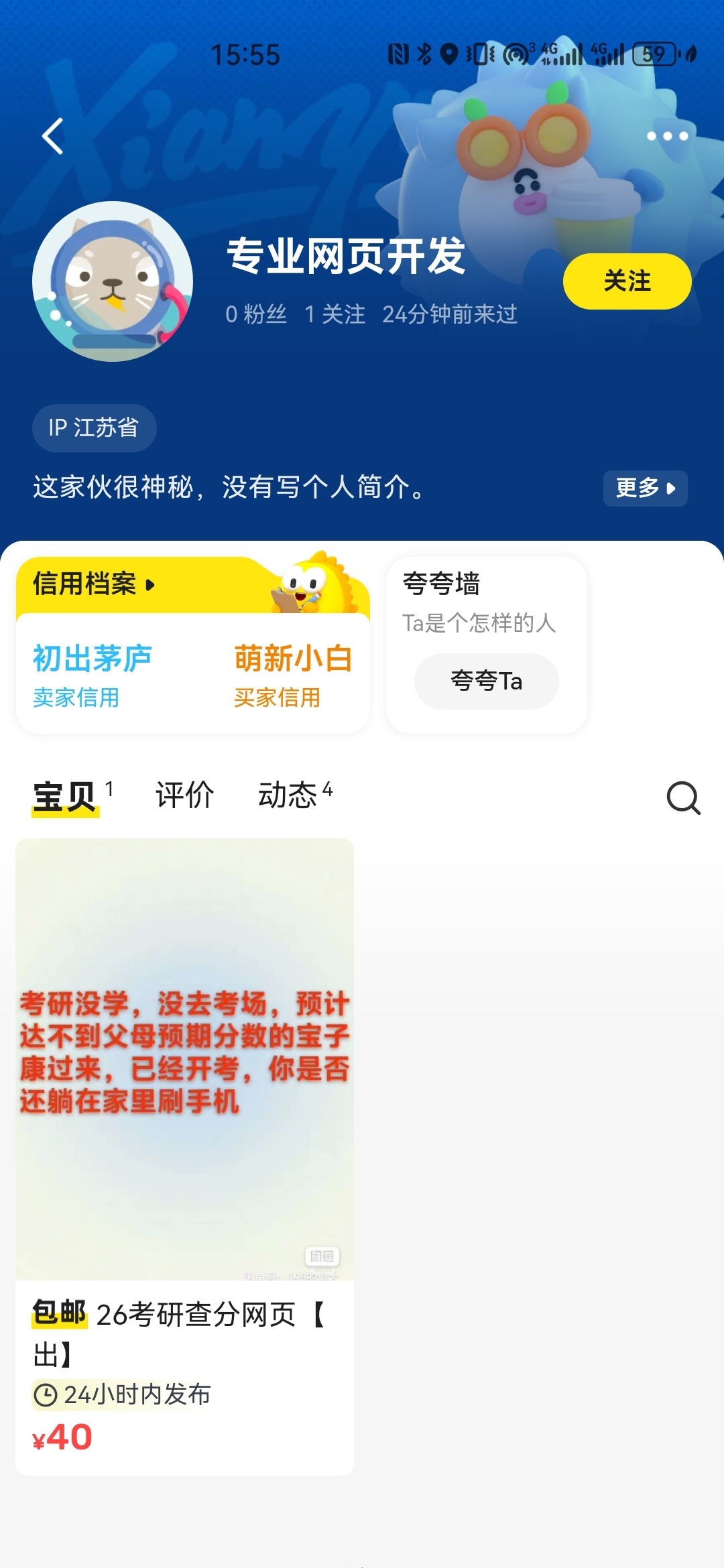Follow the seller with 关注 button
The image size is (724, 1568).
click(x=627, y=281)
